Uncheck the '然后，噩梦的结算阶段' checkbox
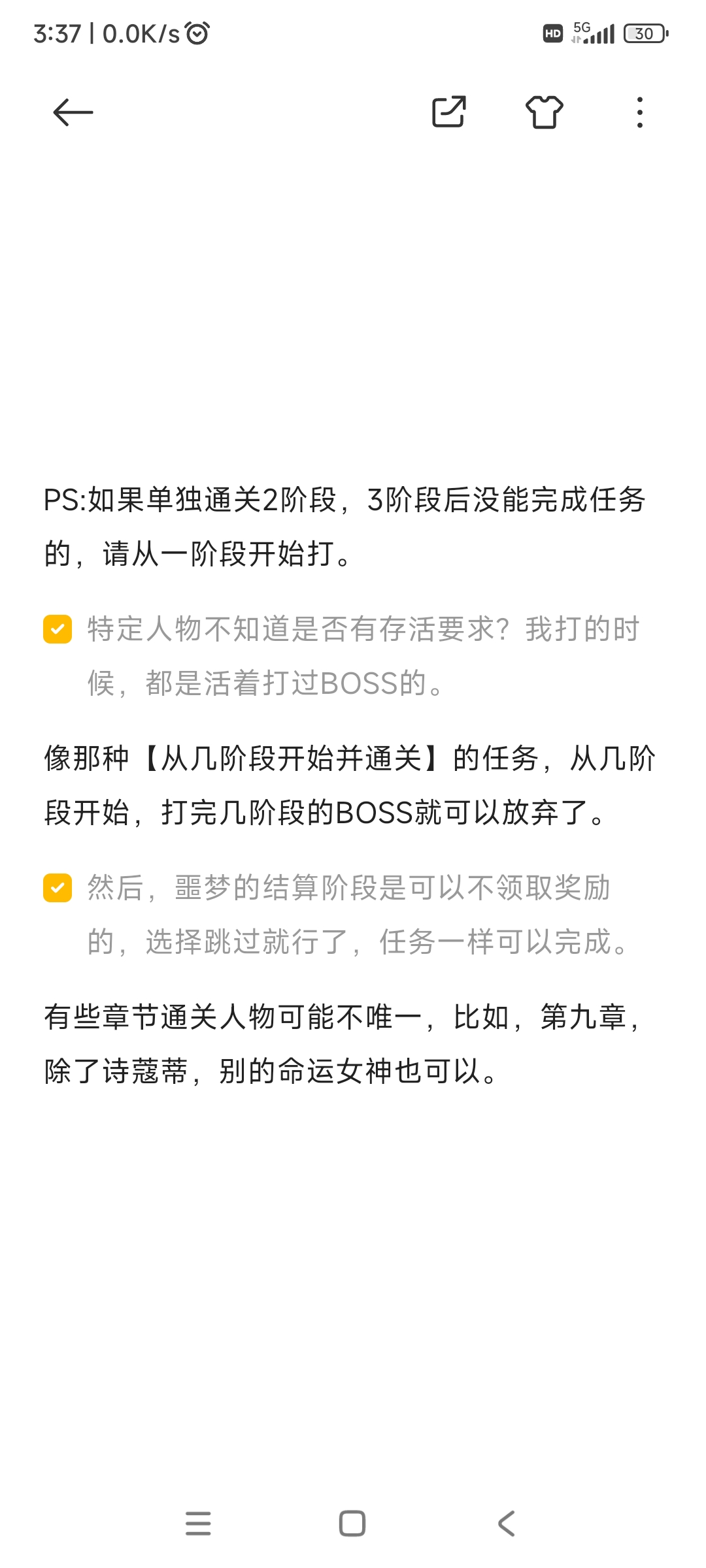The image size is (706, 1568). [x=58, y=888]
